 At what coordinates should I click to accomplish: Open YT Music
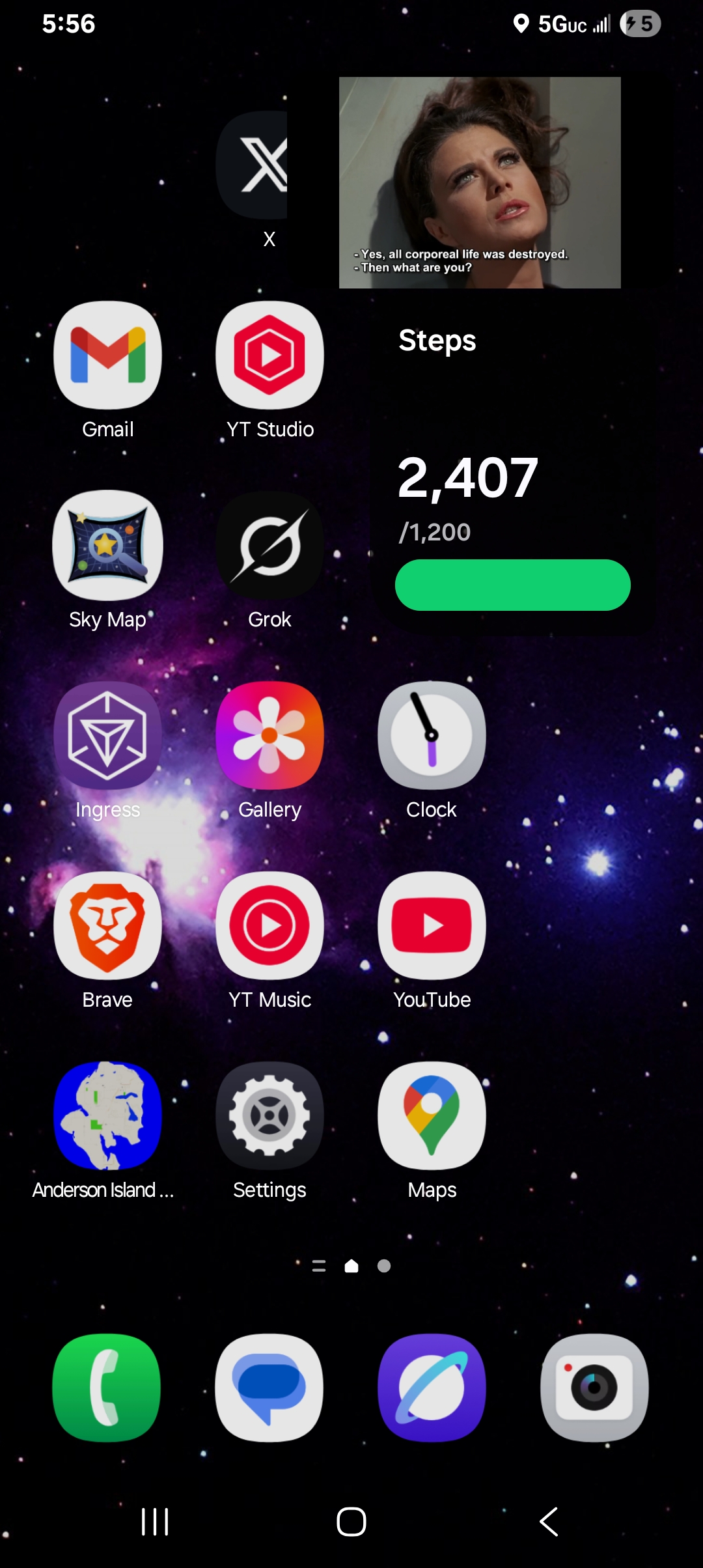(x=269, y=926)
